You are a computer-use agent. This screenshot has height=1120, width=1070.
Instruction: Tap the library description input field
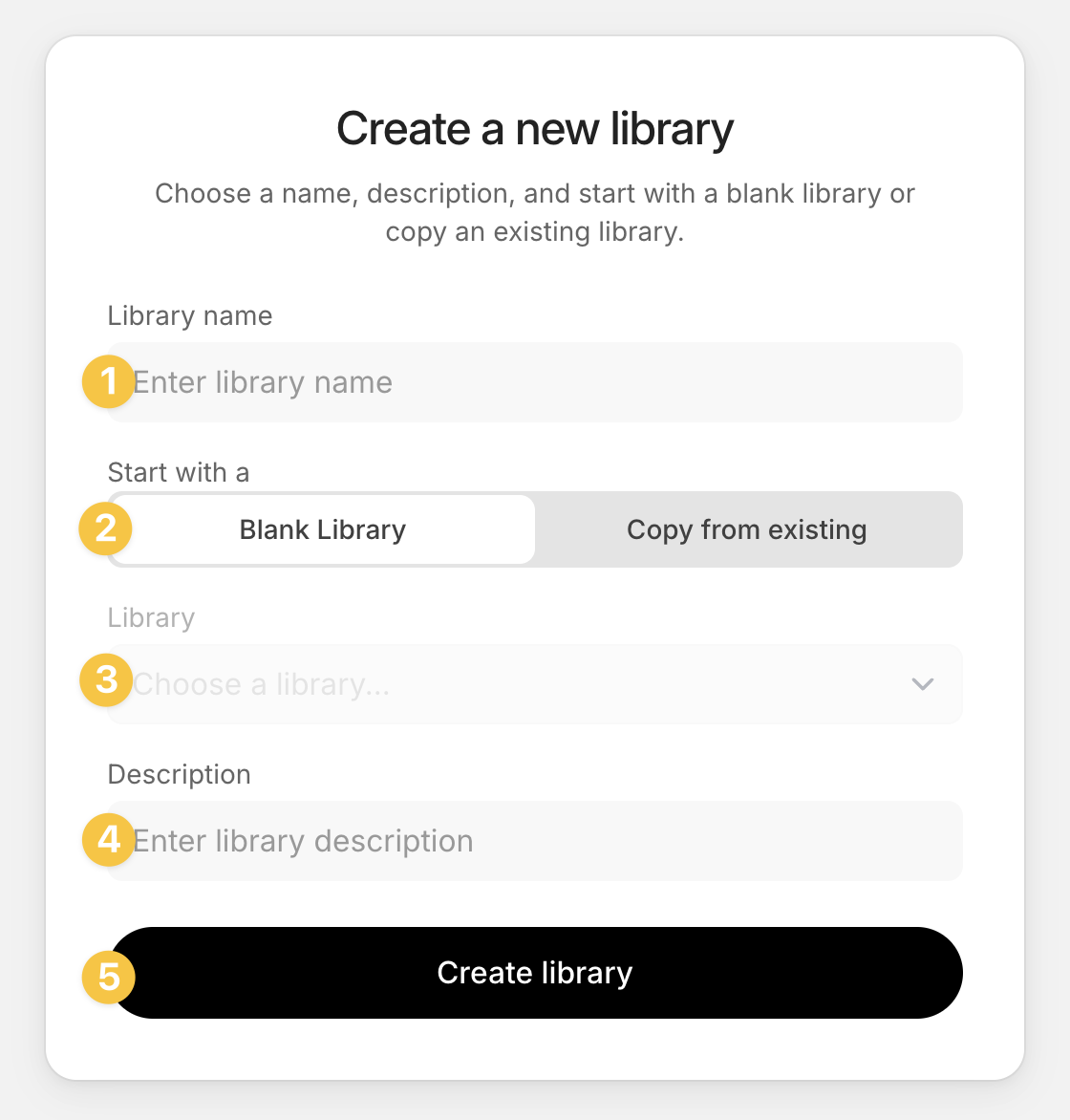coord(535,841)
